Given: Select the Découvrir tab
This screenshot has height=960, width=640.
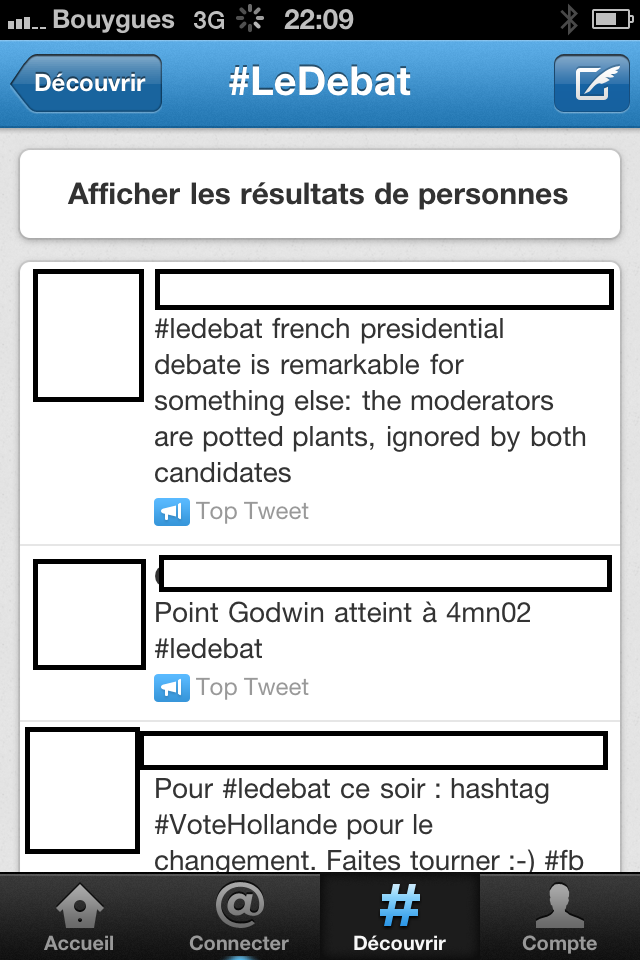Looking at the screenshot, I should click(x=399, y=918).
